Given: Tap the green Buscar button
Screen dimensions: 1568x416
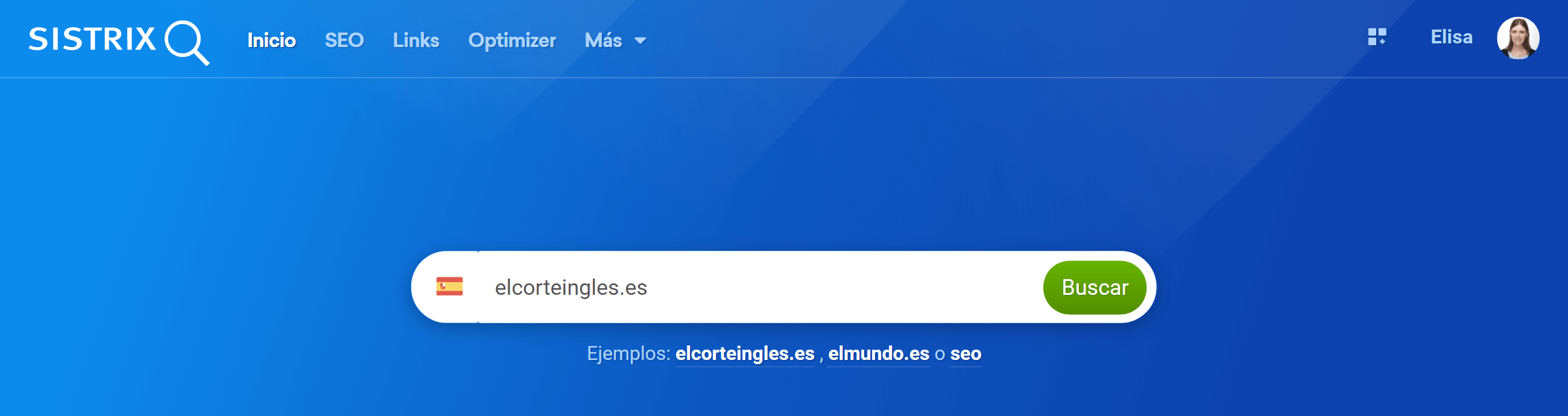Looking at the screenshot, I should (1094, 287).
